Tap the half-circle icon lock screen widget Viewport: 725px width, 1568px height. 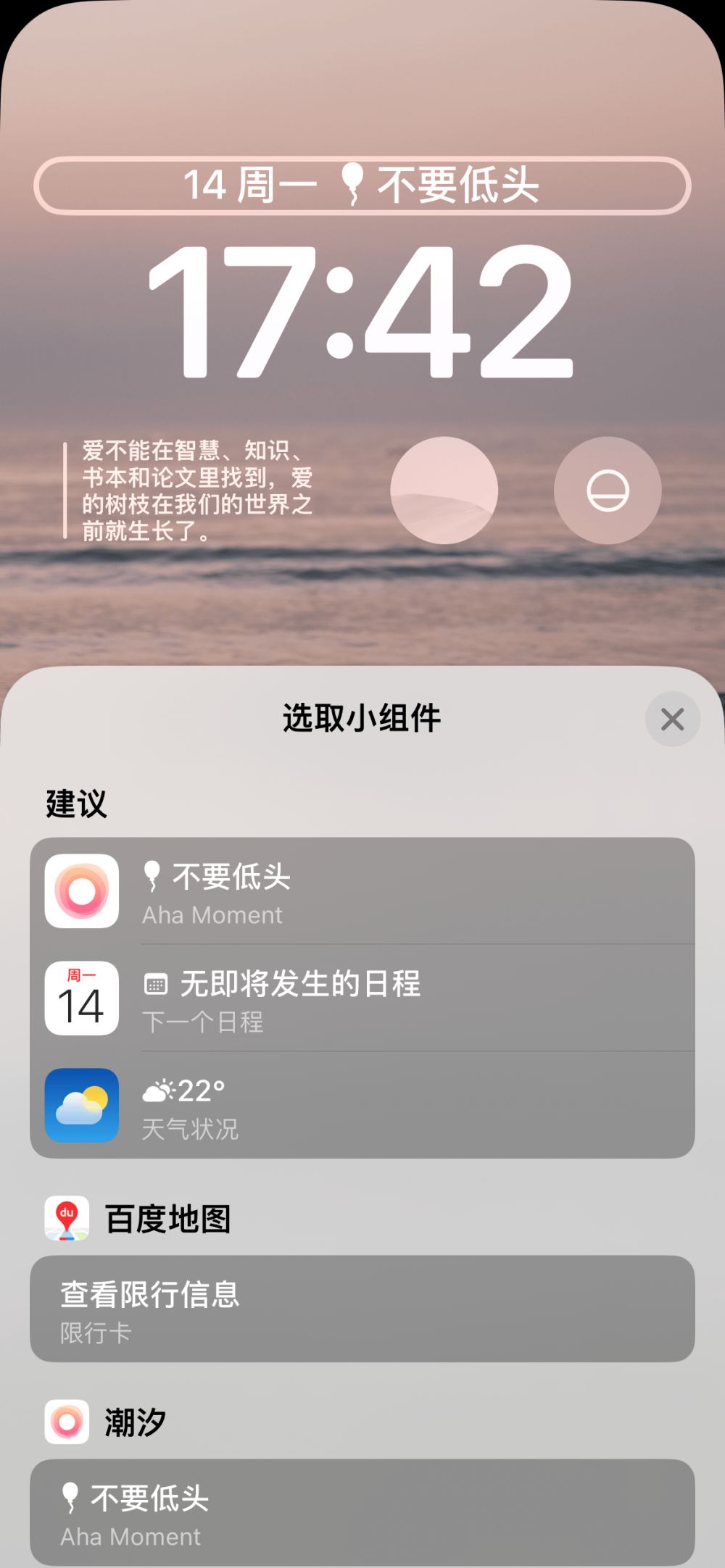pyautogui.click(x=608, y=491)
